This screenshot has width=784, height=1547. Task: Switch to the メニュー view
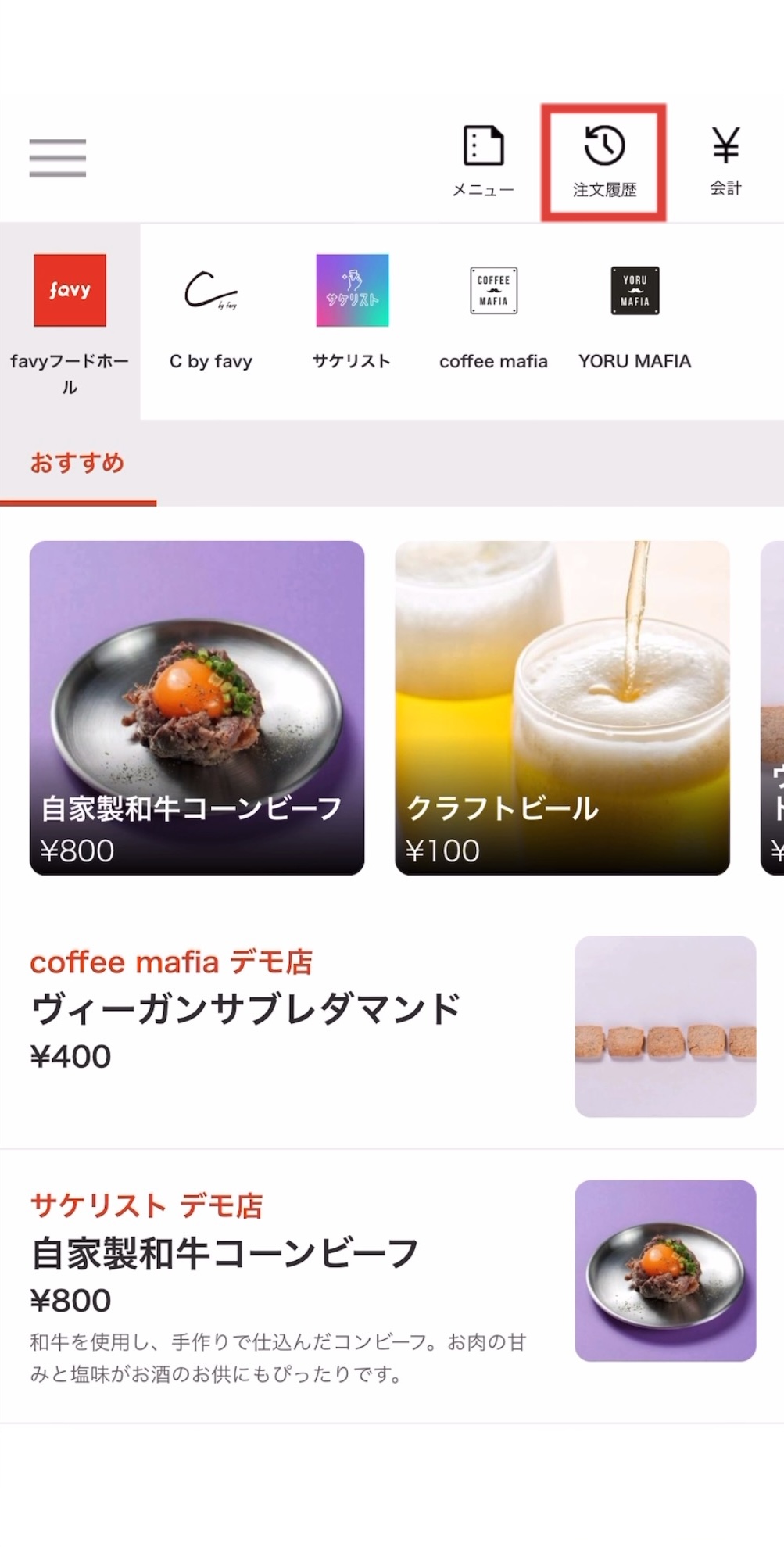483,162
